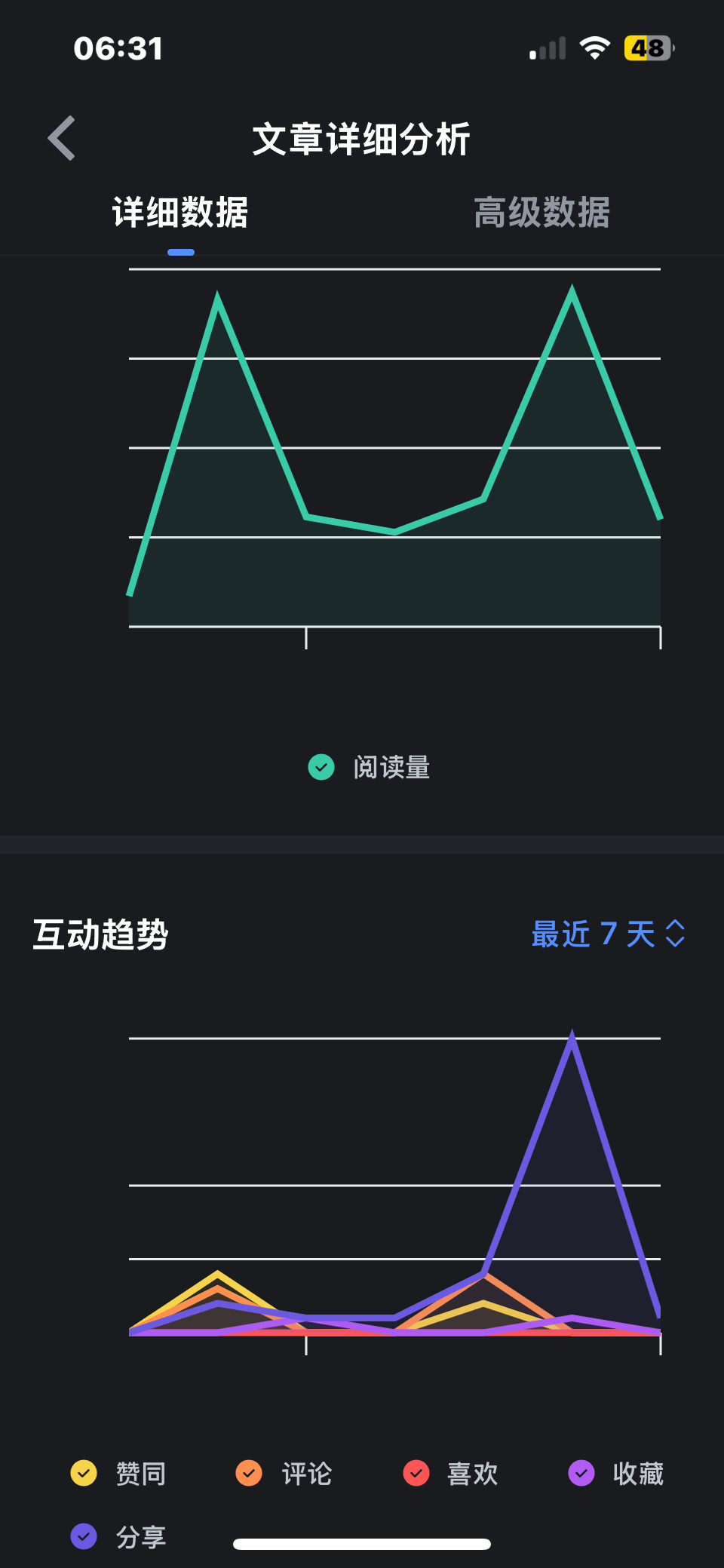Toggle the 阅读量 series in chart

click(x=370, y=768)
